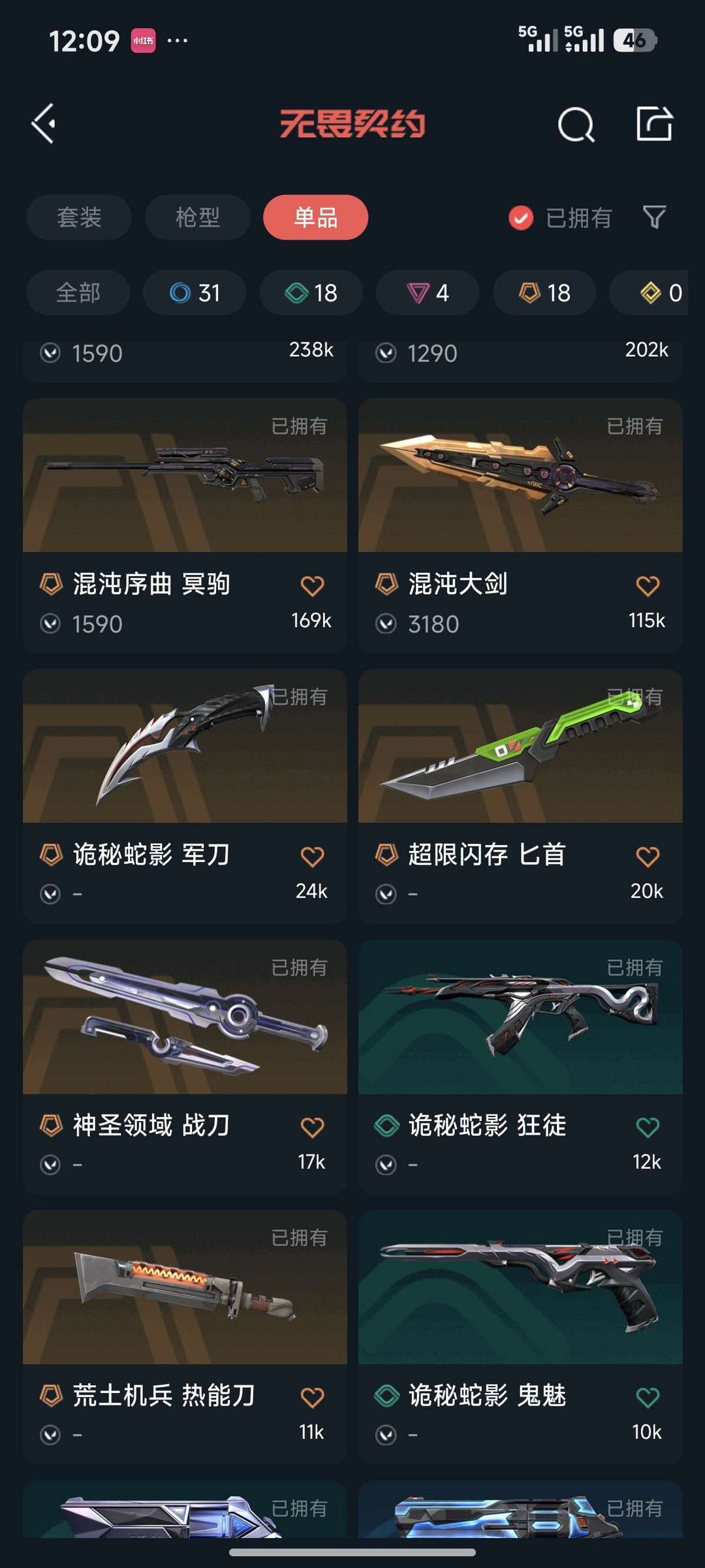705x1568 pixels.
Task: Switch to the 枪型 tab
Action: pyautogui.click(x=196, y=217)
